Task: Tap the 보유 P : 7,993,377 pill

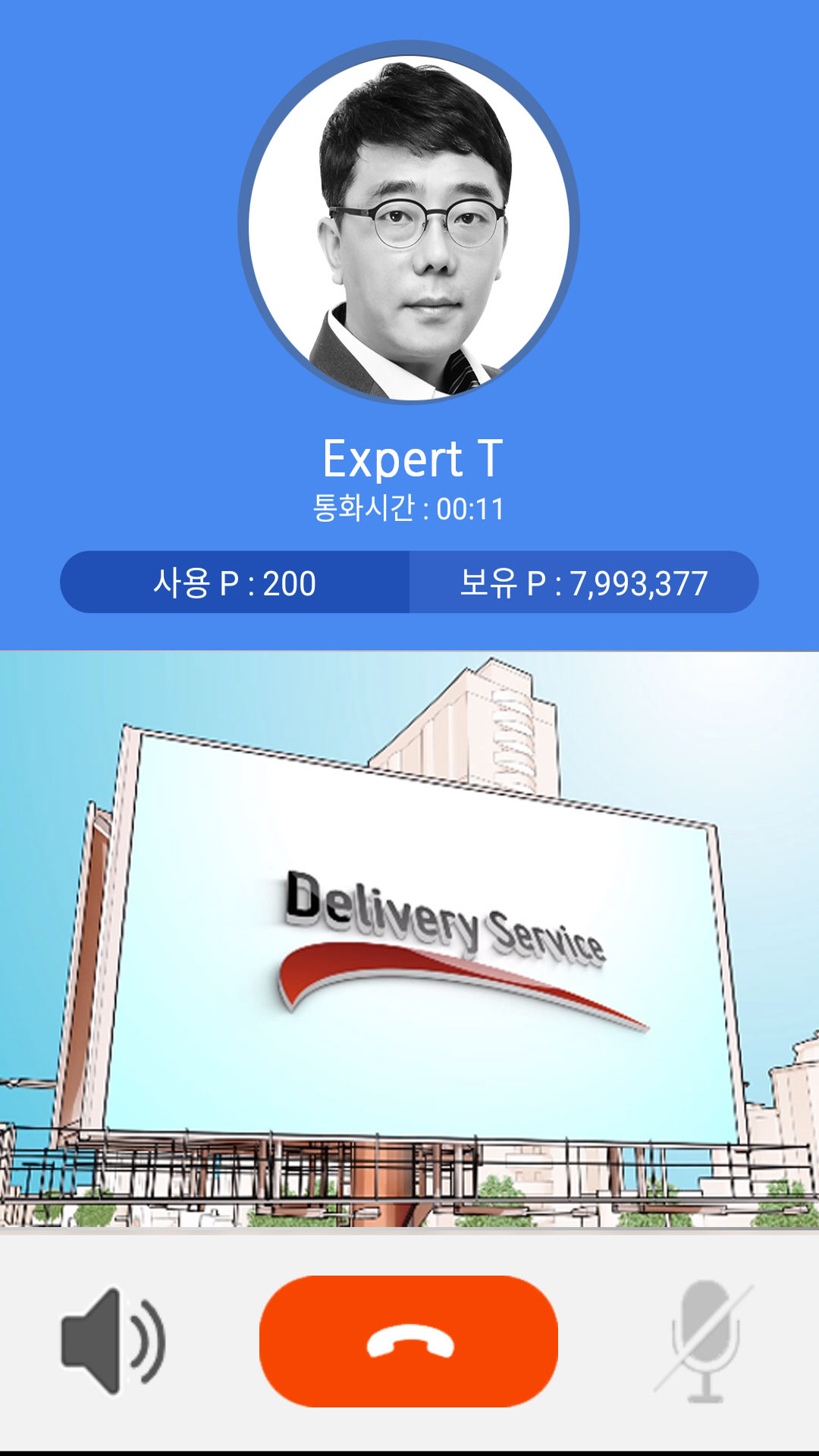Action: pyautogui.click(x=584, y=582)
